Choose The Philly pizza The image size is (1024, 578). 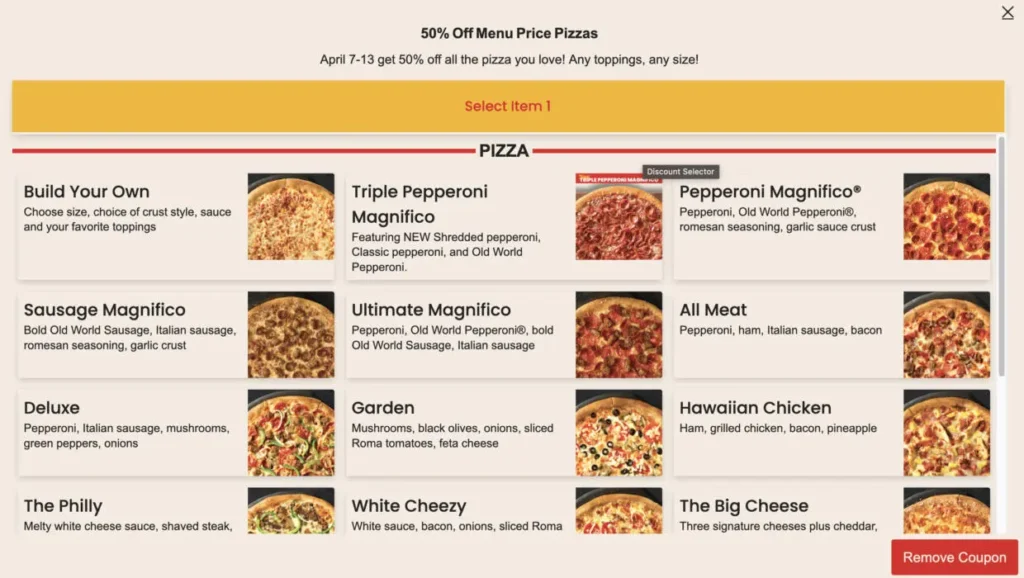(176, 512)
